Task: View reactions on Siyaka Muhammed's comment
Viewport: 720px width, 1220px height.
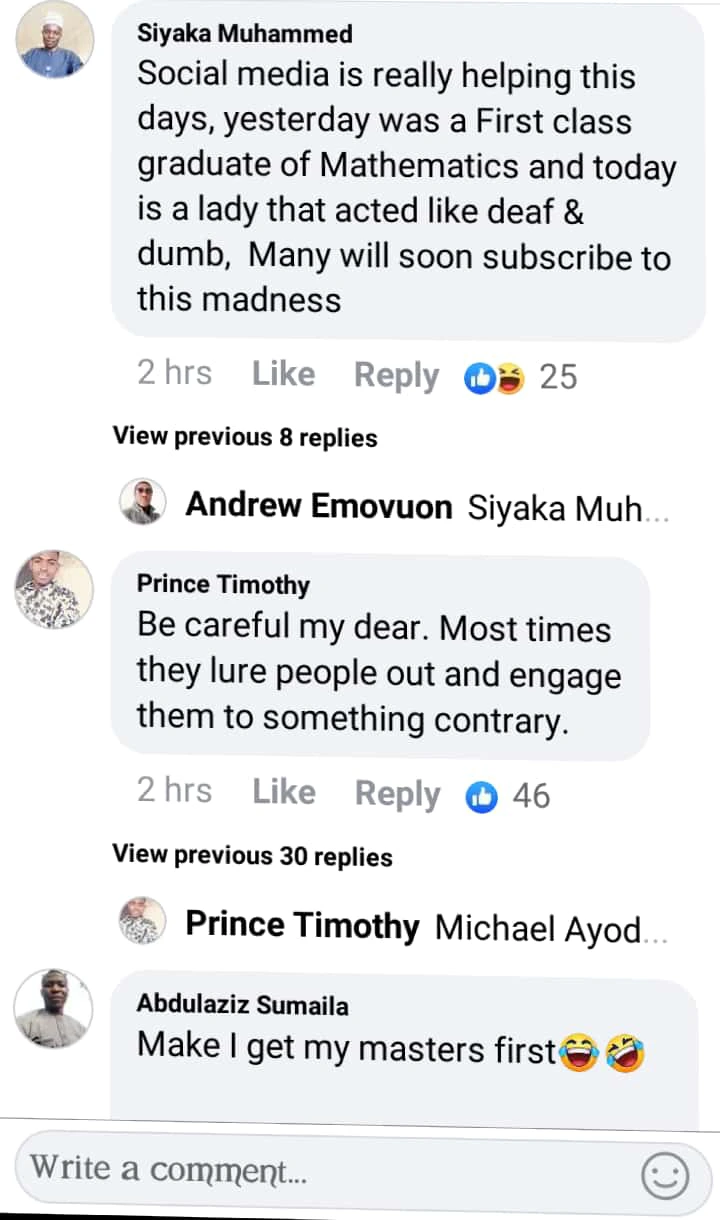Action: pyautogui.click(x=520, y=377)
